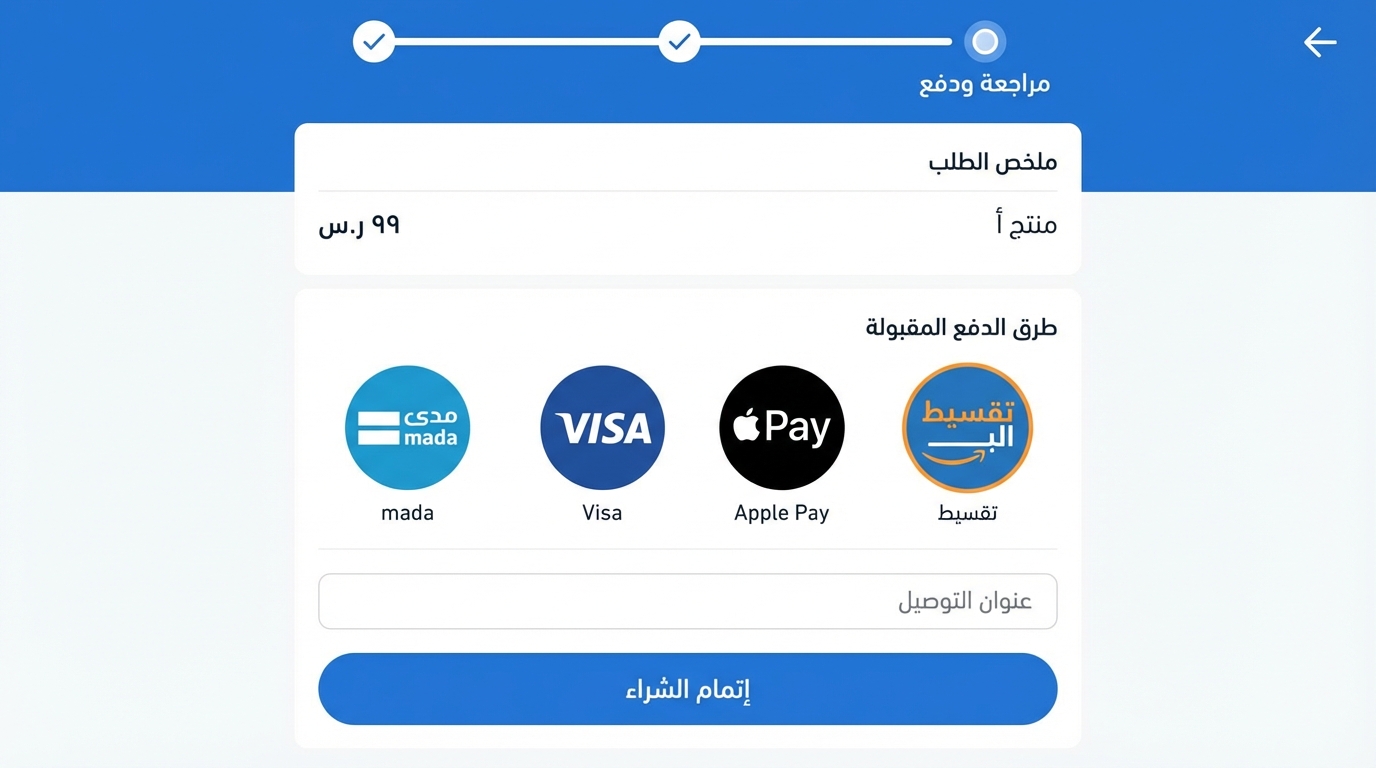Tap the إتمام الشراء button
The image size is (1376, 768).
687,689
